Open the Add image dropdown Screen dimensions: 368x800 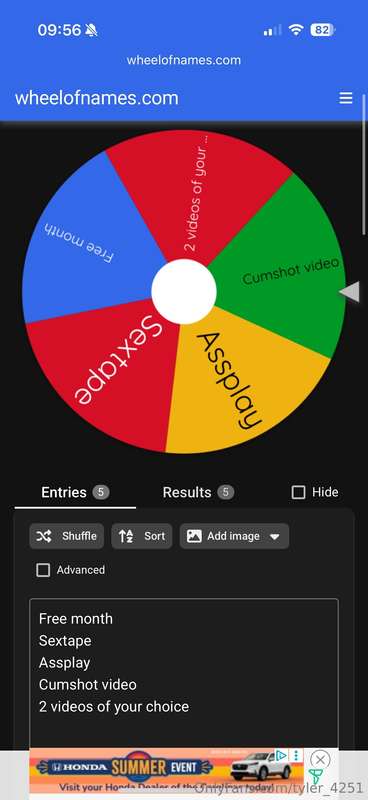point(234,536)
